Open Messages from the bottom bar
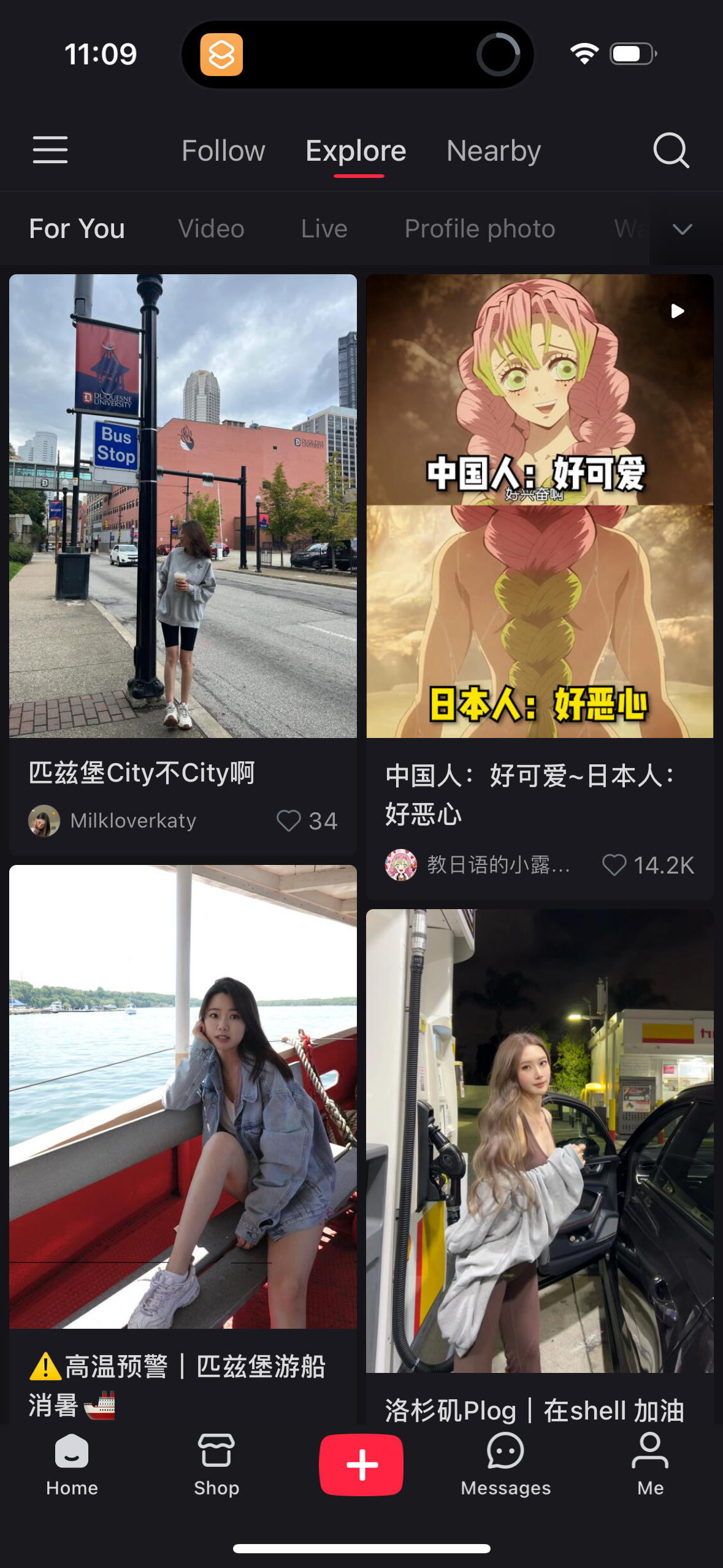The image size is (723, 1568). [505, 1466]
